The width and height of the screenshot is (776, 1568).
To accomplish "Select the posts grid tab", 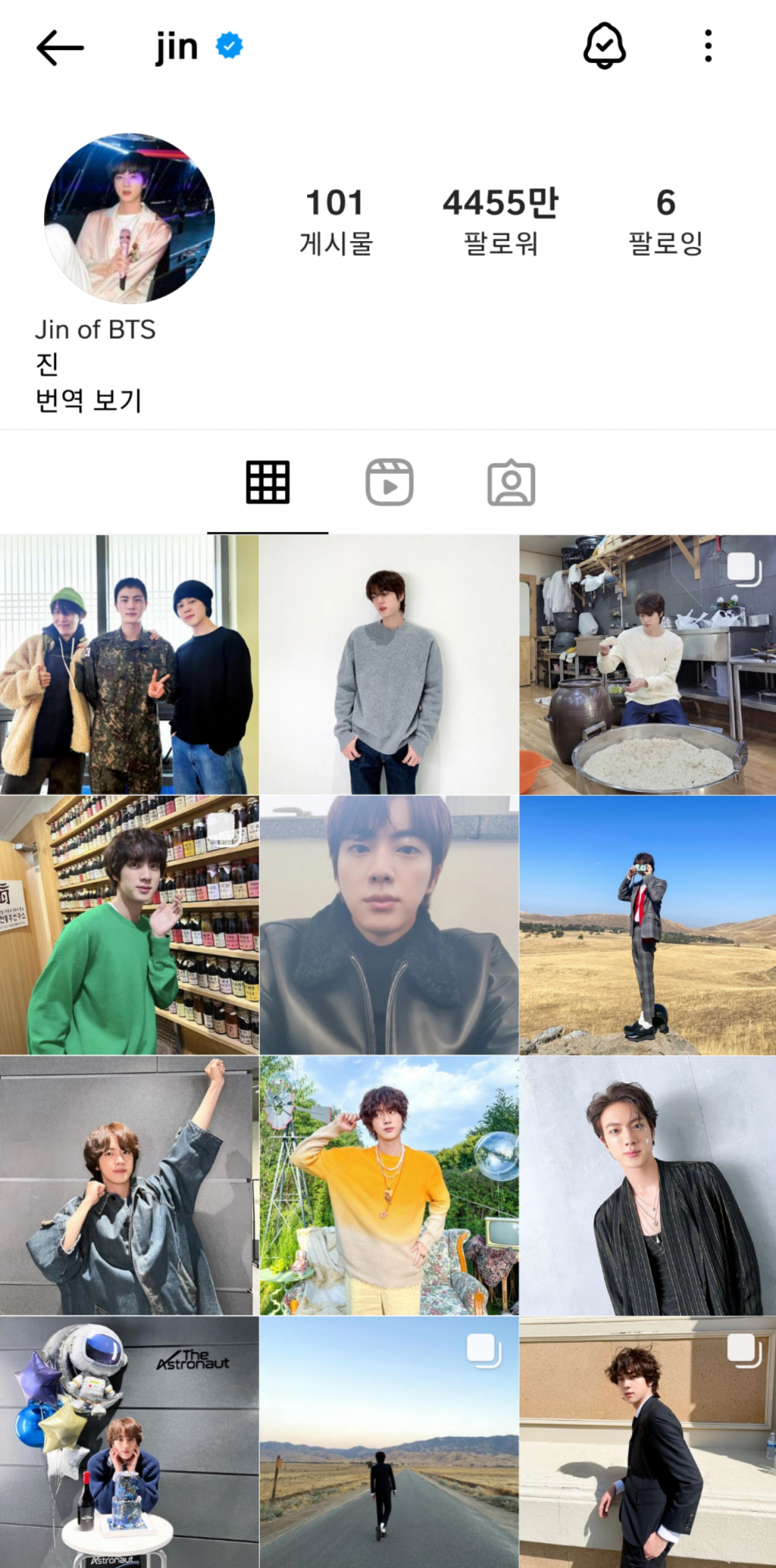I will pyautogui.click(x=268, y=482).
